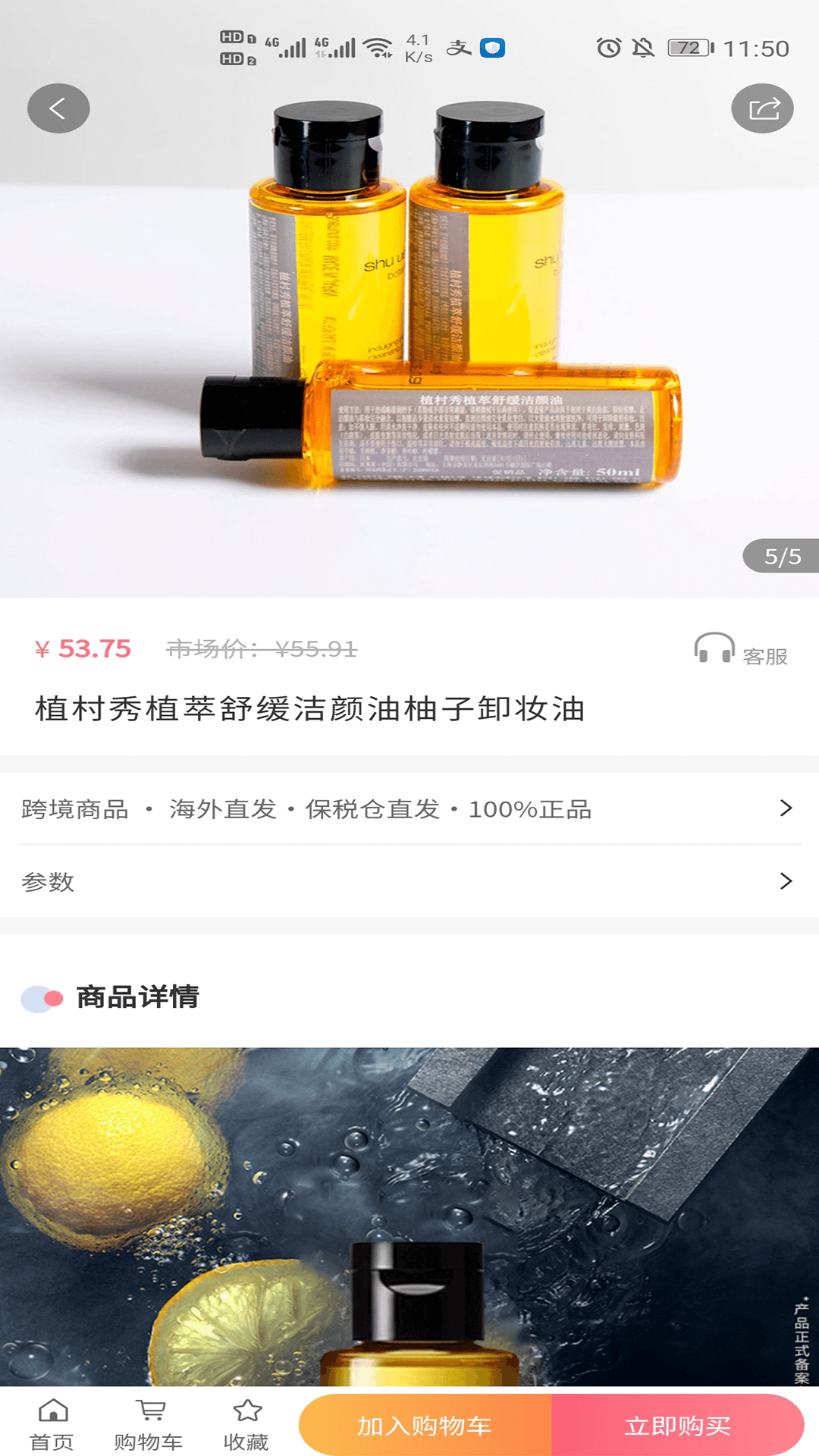Add the product to 收藏 favorites
Viewport: 819px width, 1456px height.
coord(246,1425)
